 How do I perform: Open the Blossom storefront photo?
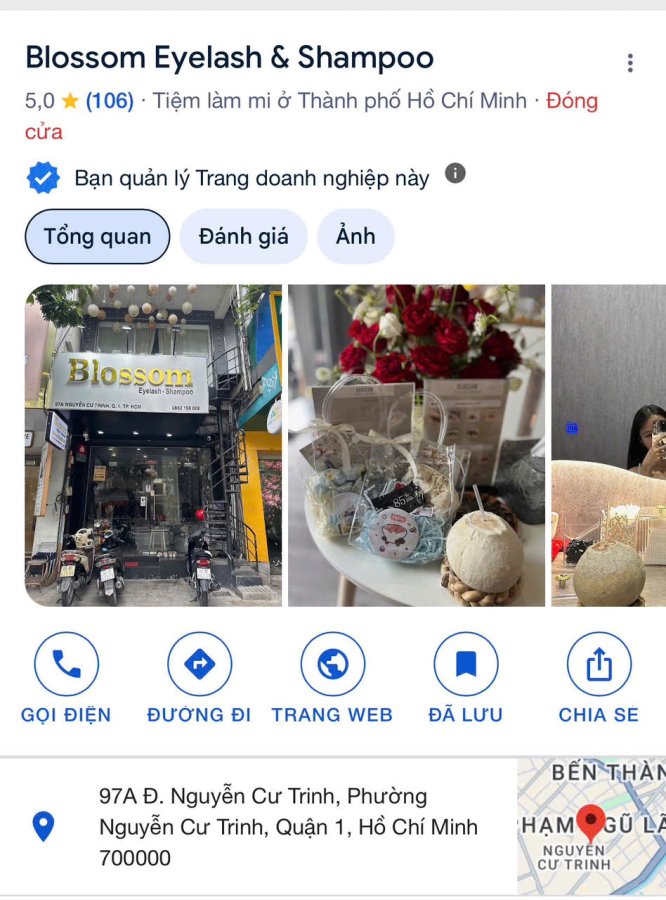click(153, 445)
